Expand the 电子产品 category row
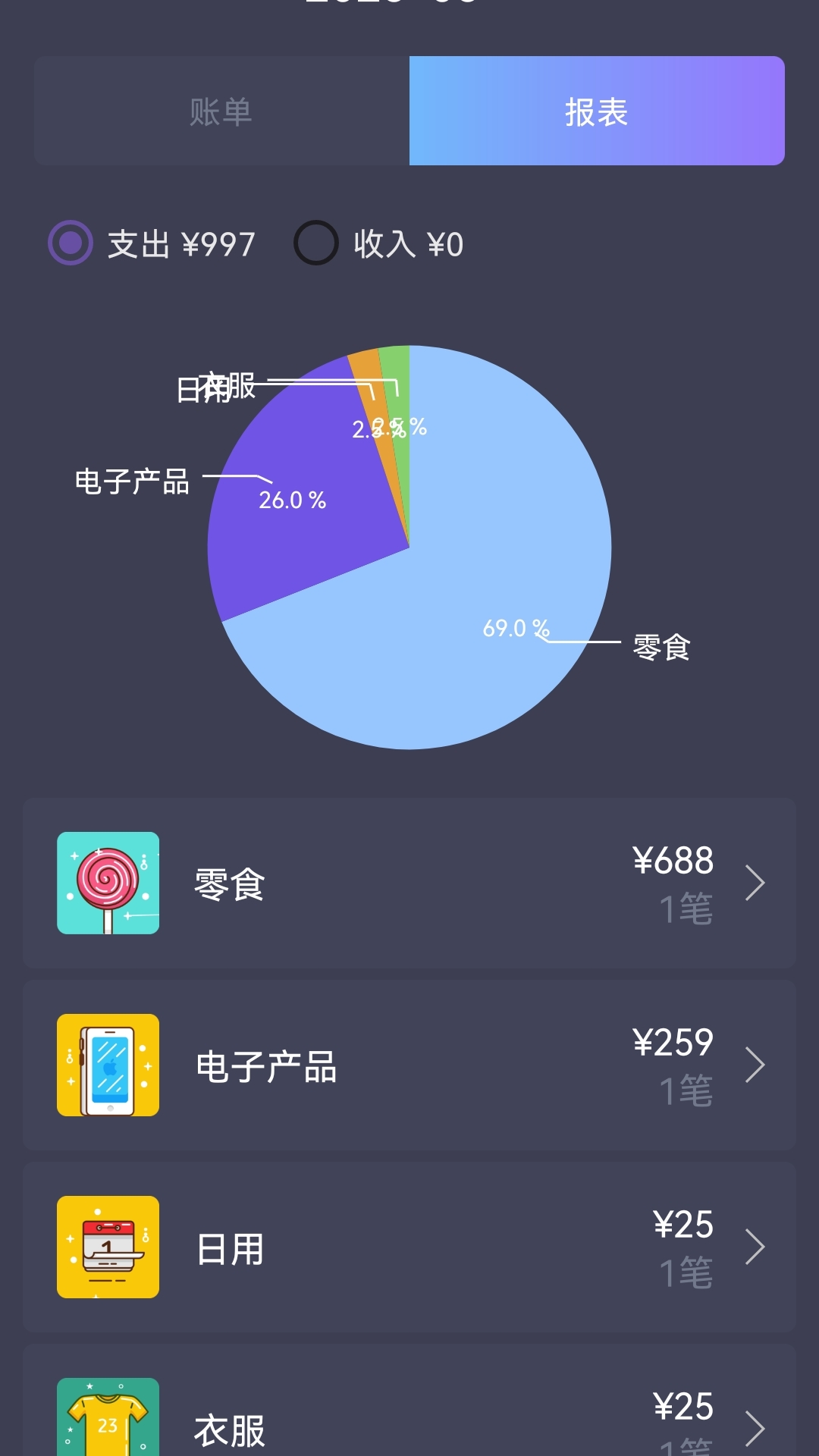The height and width of the screenshot is (1456, 819). tap(756, 1064)
